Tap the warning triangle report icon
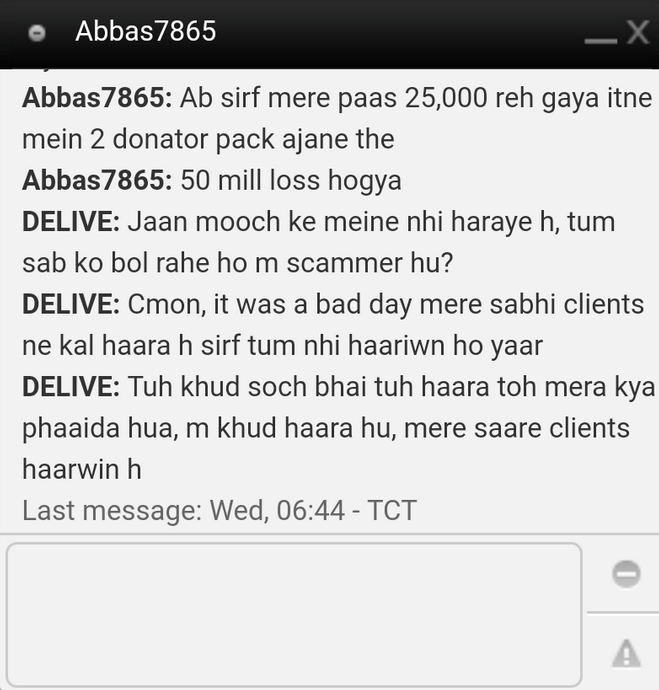Viewport: 659px width, 690px height. coord(625,654)
